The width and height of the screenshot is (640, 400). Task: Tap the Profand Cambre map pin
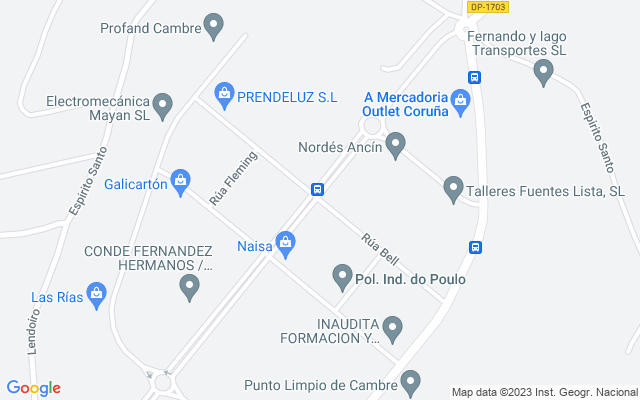(x=213, y=25)
